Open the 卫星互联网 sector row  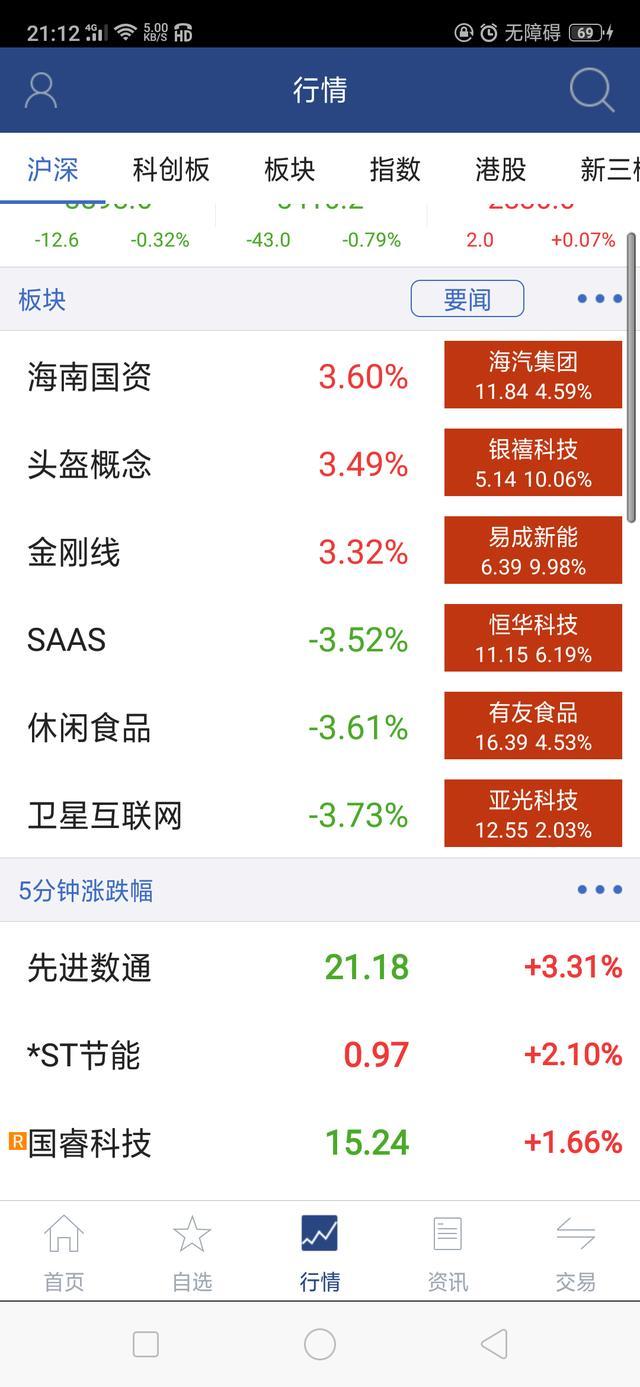[x=320, y=815]
